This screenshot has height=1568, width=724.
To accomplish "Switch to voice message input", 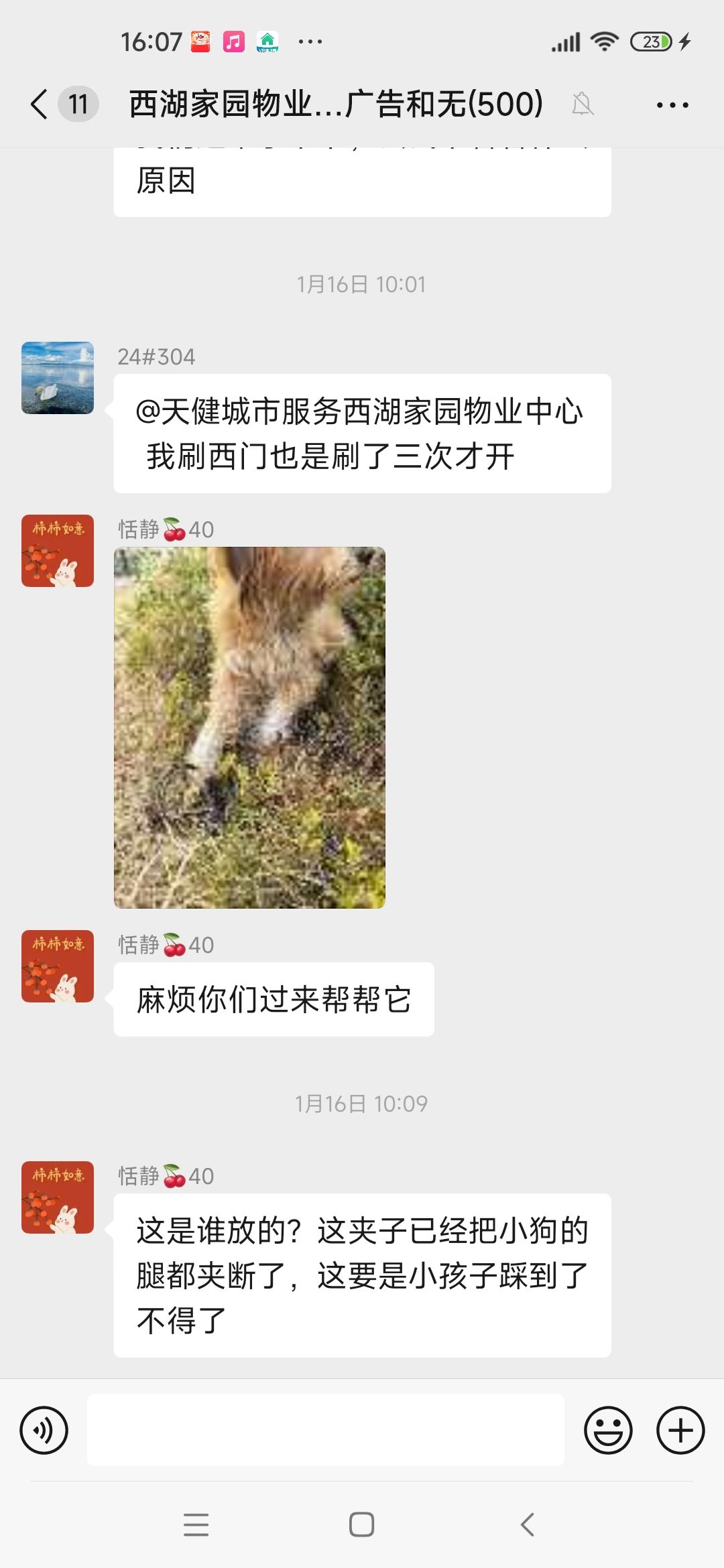I will point(44,1430).
